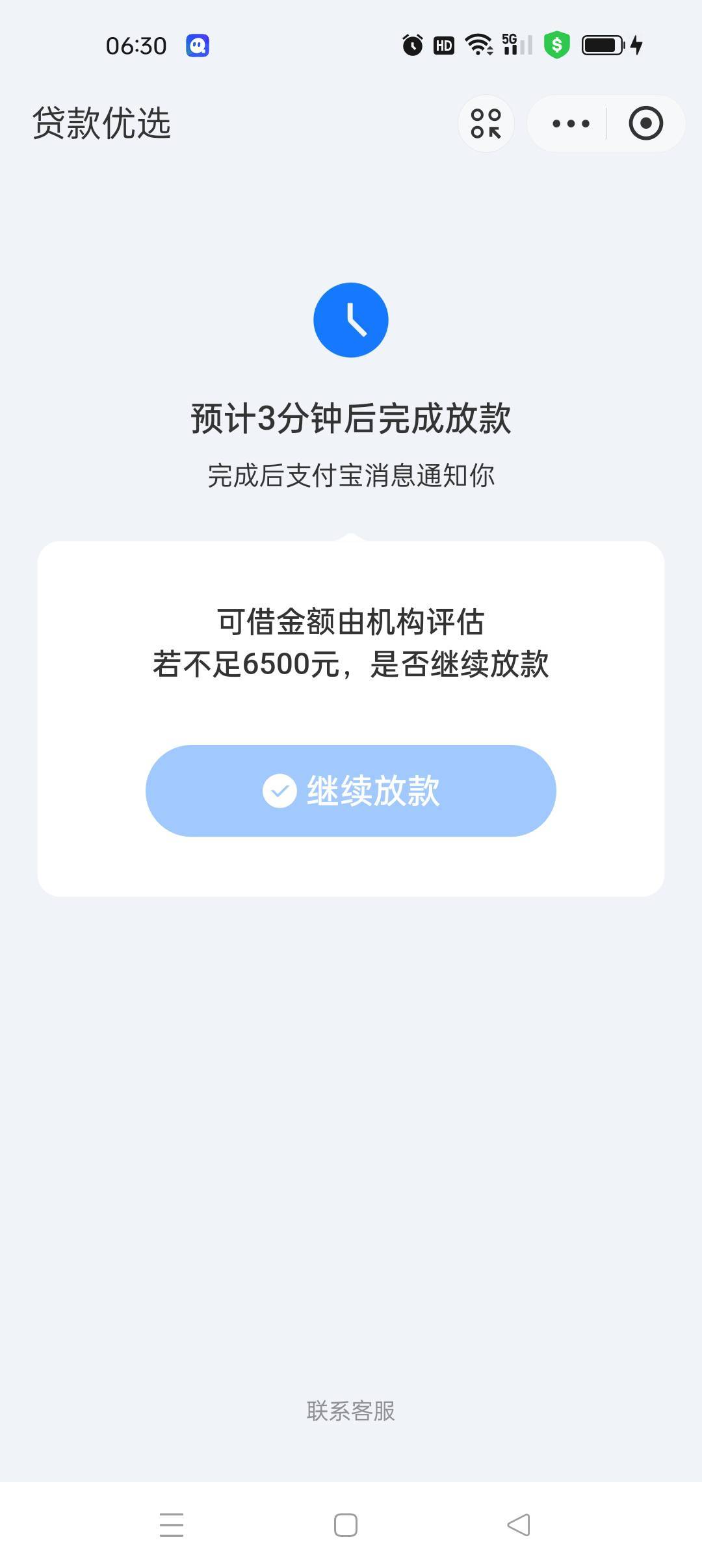Open recent apps from the navigation bar
The width and height of the screenshot is (702, 1568).
coord(172,1524)
